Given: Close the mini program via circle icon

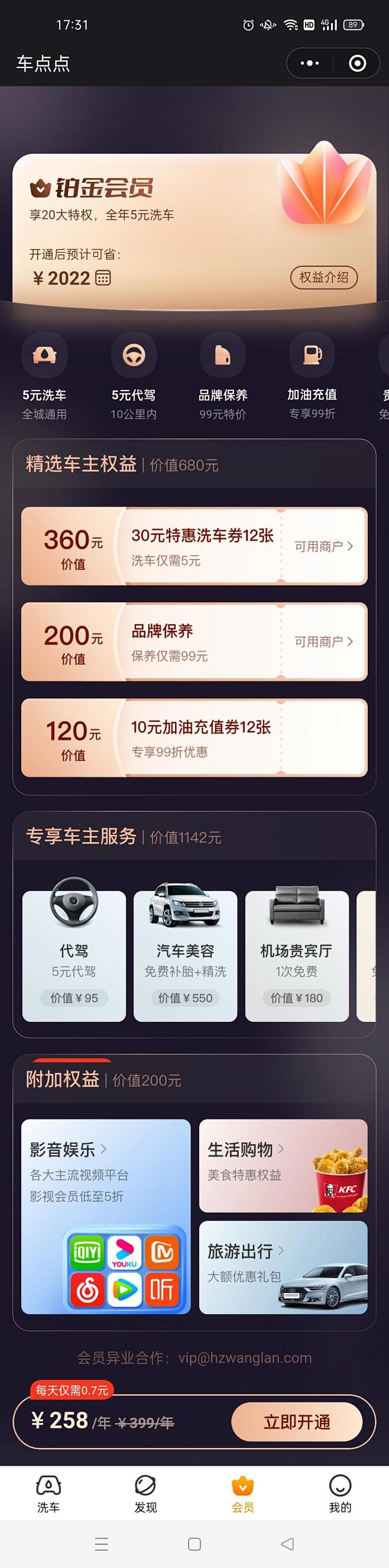Looking at the screenshot, I should tap(358, 63).
